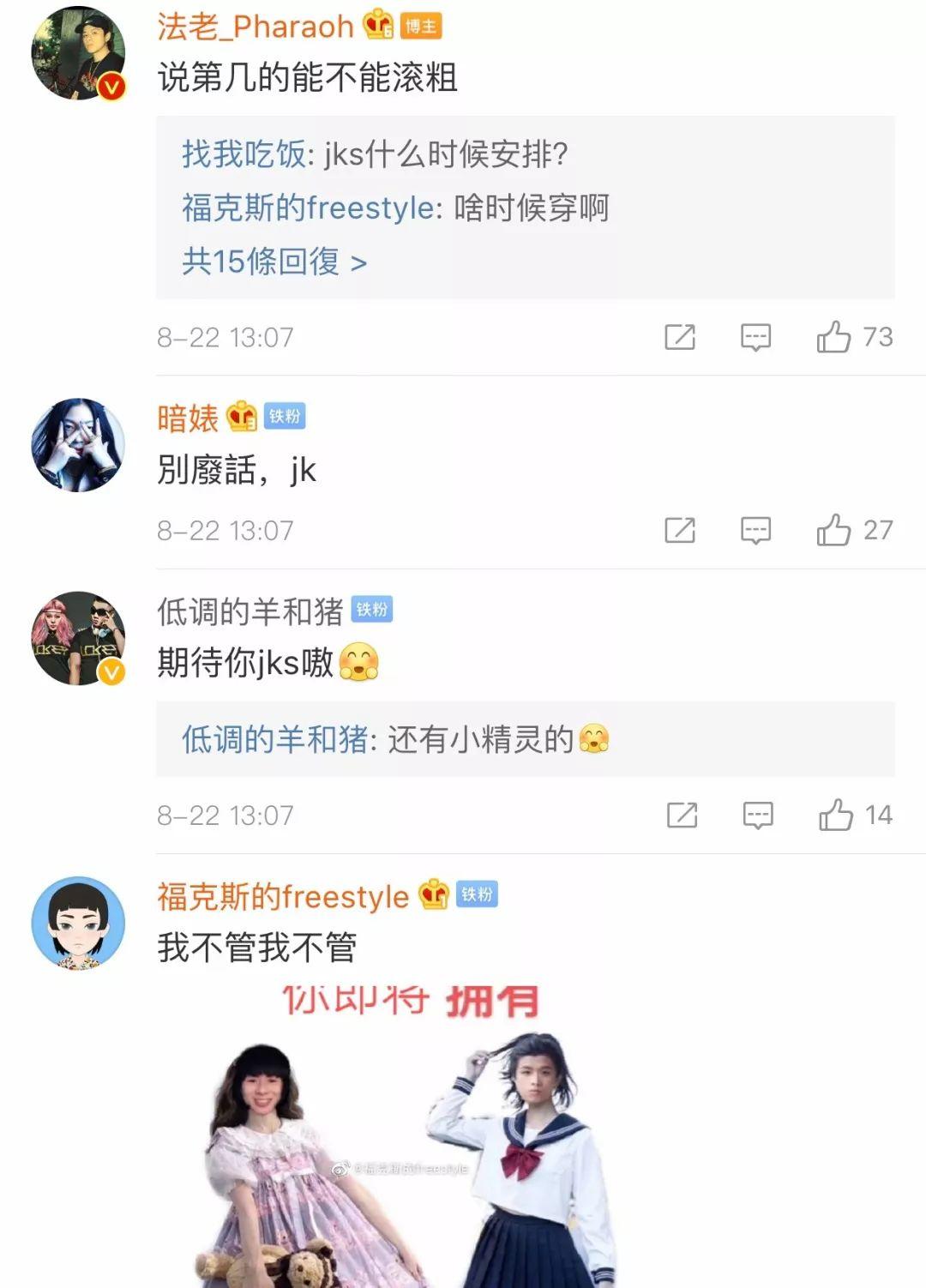The image size is (926, 1288).
Task: View image in 福克斯的freestyle's comment
Action: click(412, 1141)
